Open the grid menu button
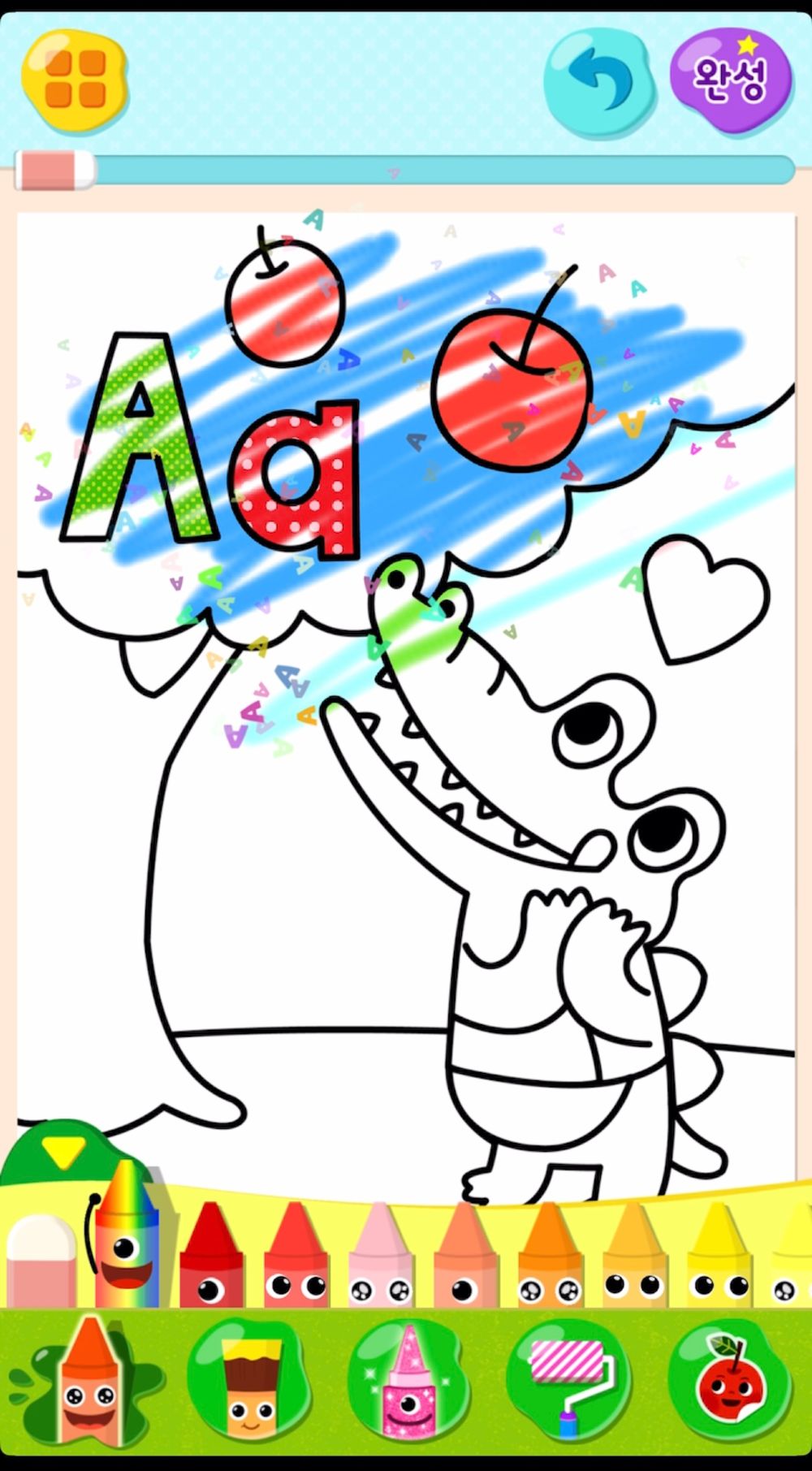Image resolution: width=812 pixels, height=1471 pixels. [75, 79]
